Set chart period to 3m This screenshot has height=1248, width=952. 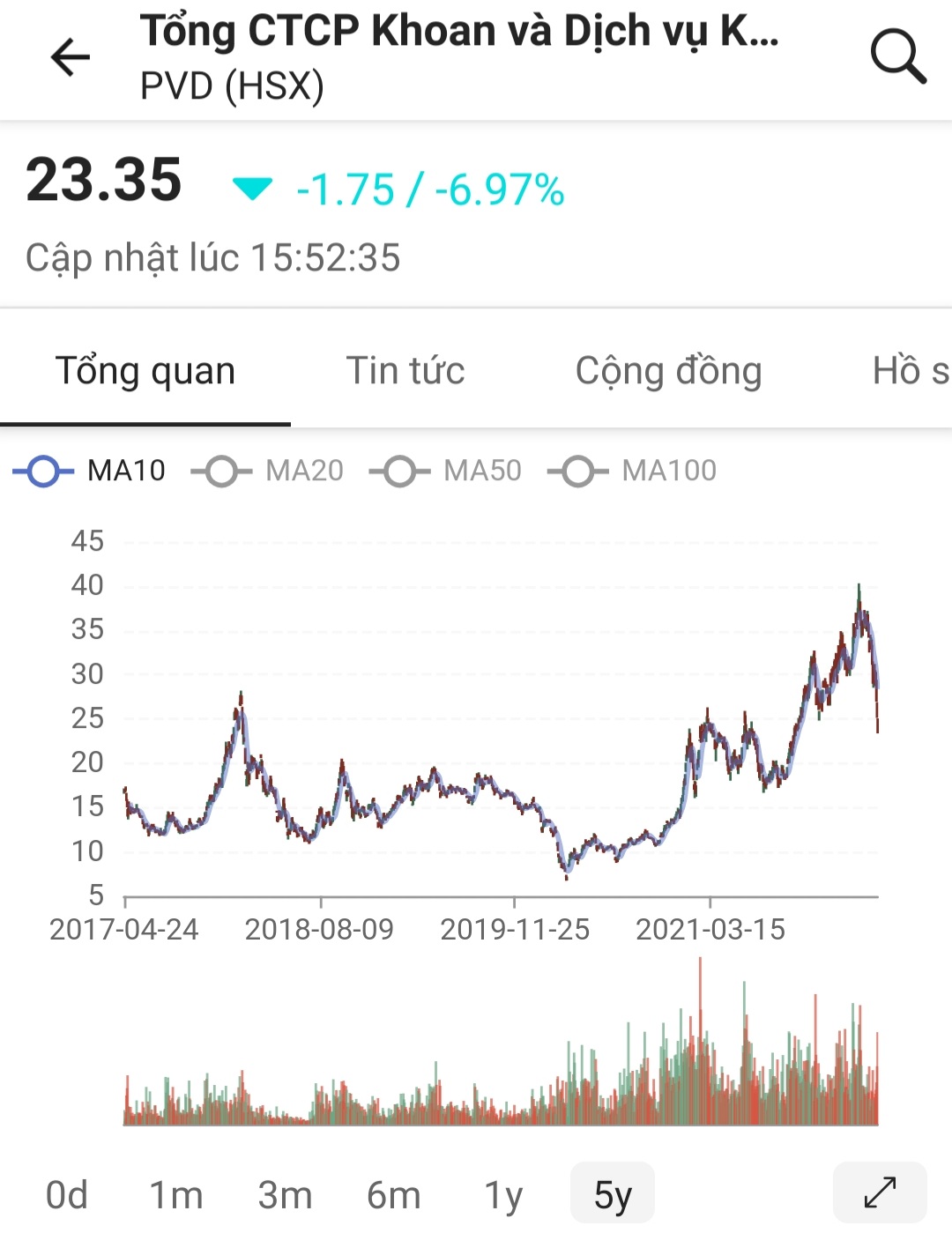285,1195
